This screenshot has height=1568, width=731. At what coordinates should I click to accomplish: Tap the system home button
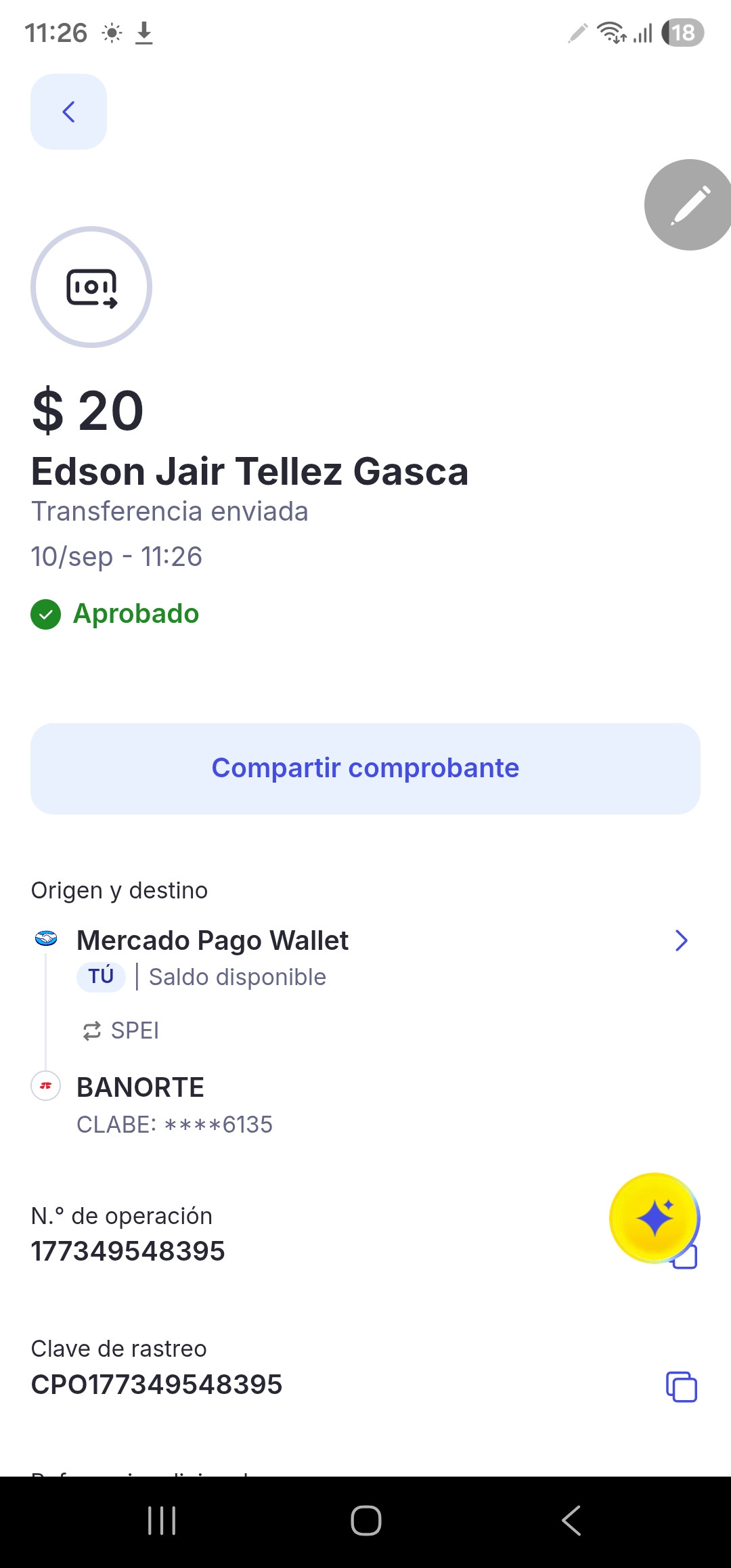365,1521
